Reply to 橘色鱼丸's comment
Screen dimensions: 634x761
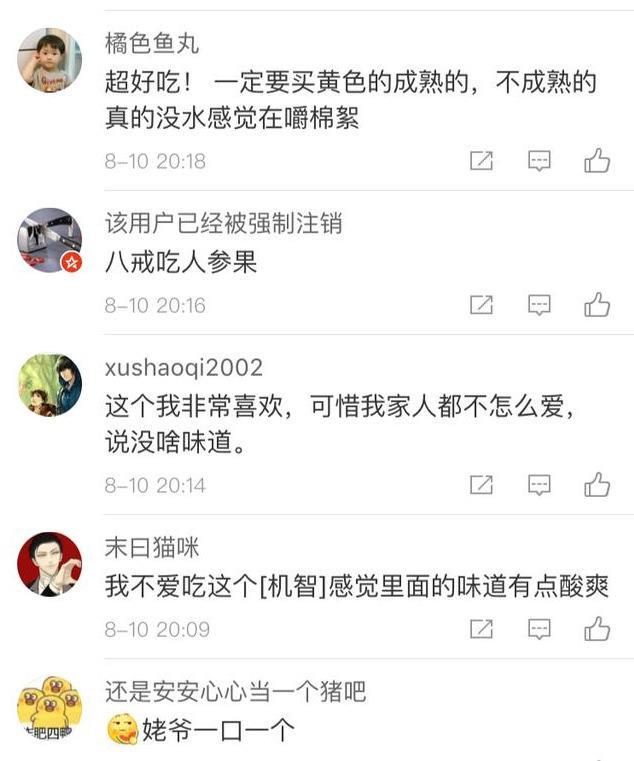[539, 160]
